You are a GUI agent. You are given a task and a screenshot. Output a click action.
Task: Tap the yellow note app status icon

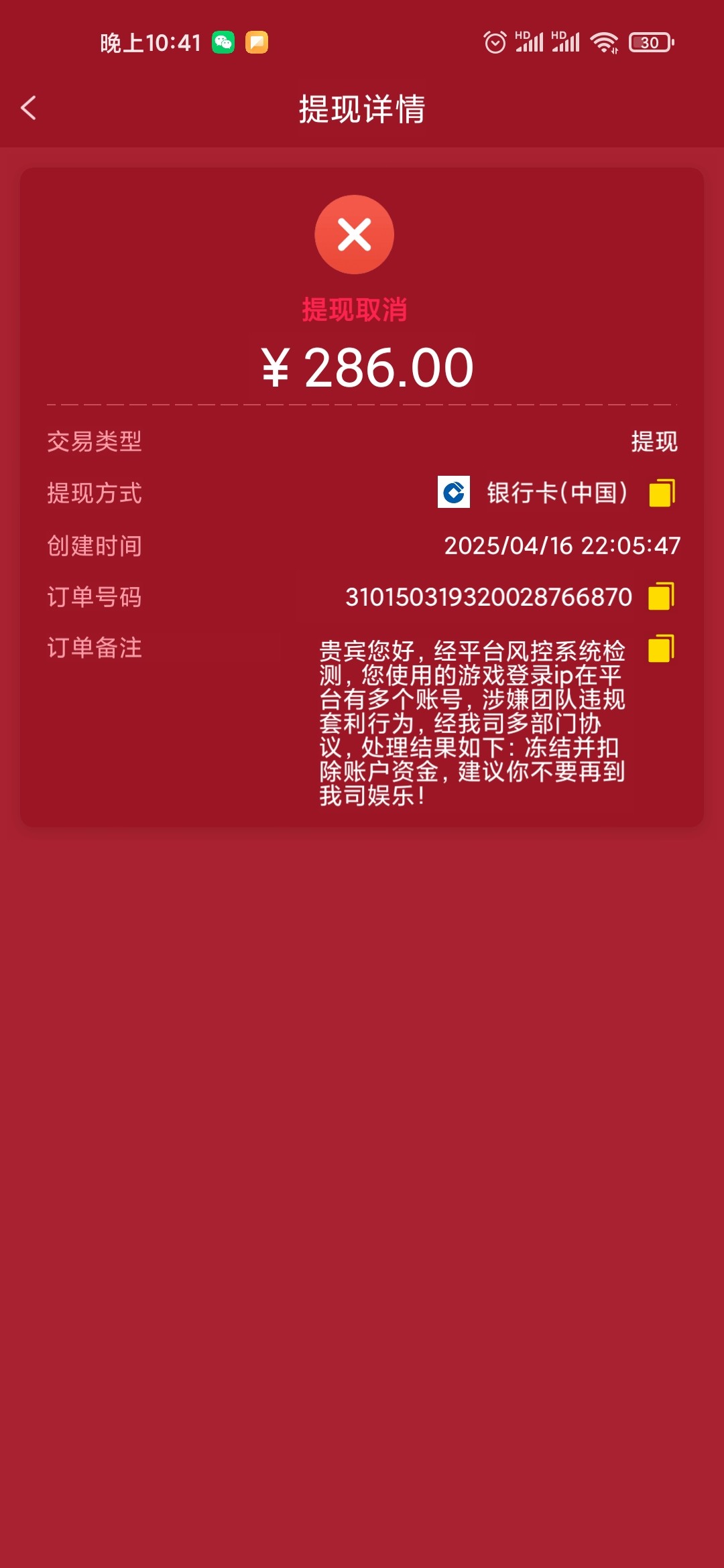tap(257, 42)
